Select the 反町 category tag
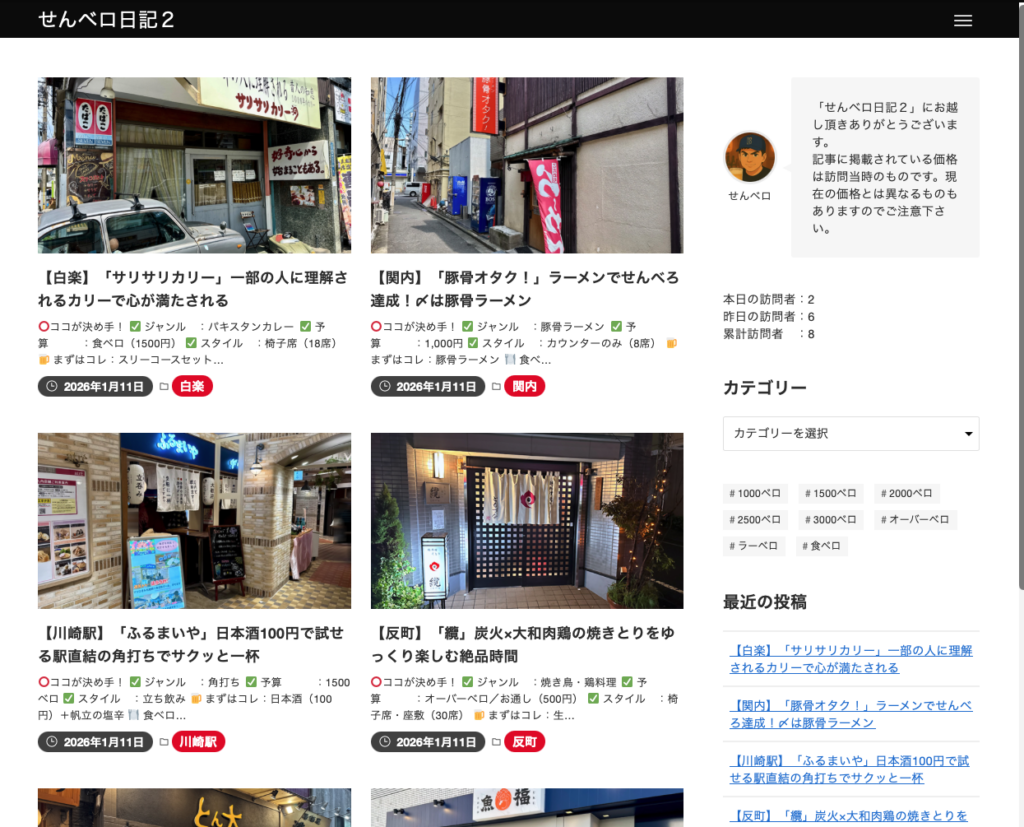 524,742
